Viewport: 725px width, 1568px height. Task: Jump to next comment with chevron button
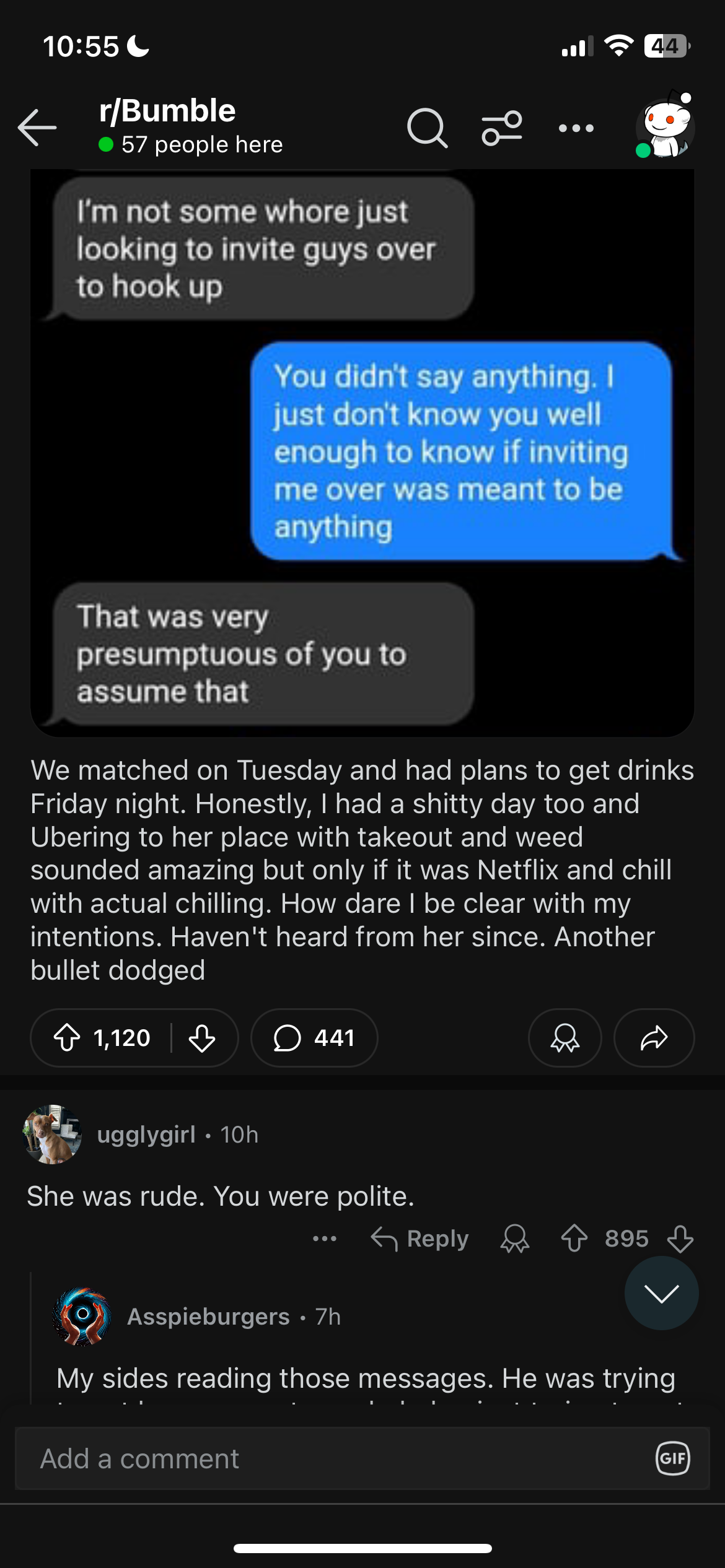661,1293
